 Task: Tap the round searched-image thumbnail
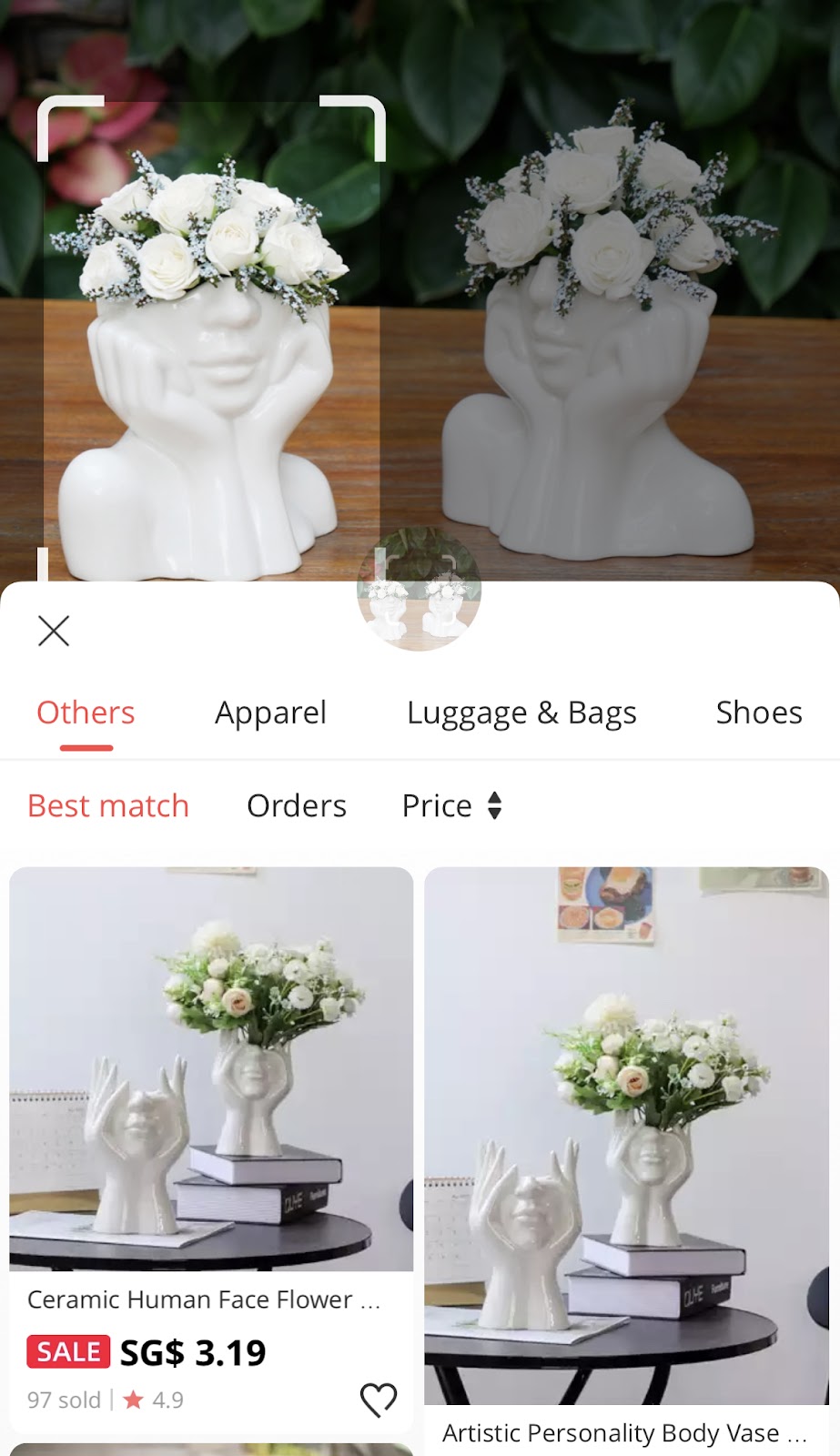pyautogui.click(x=419, y=590)
